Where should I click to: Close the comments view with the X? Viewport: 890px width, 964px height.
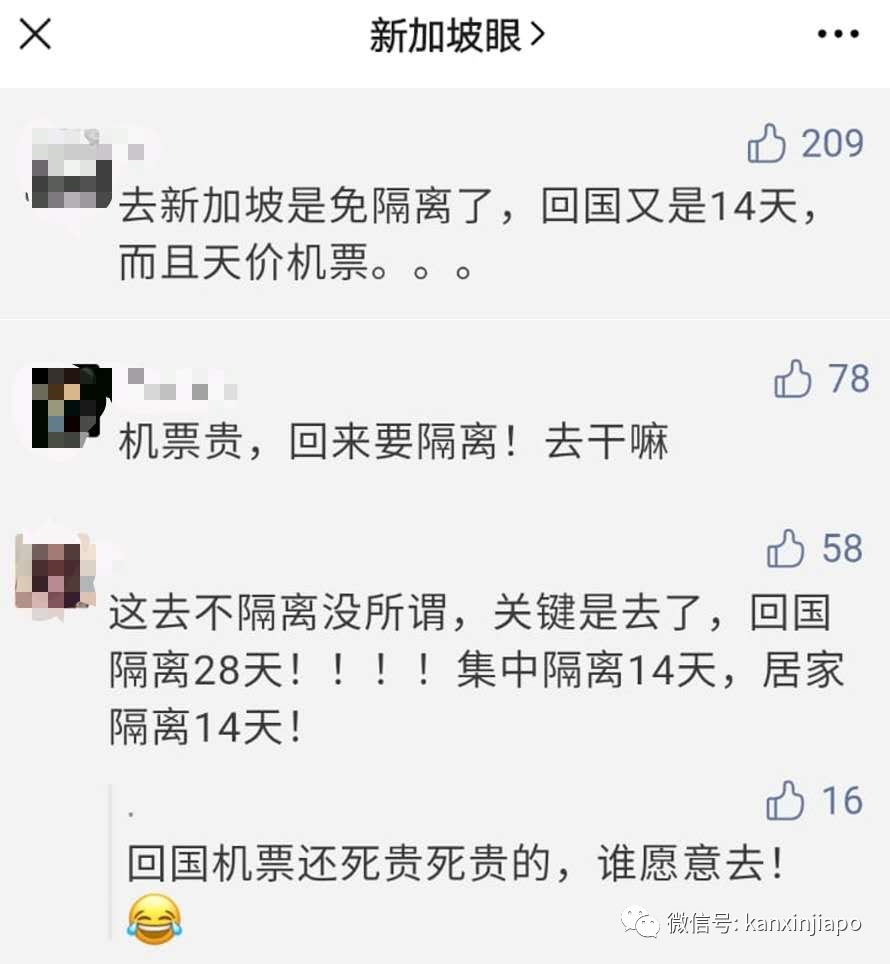pos(34,33)
